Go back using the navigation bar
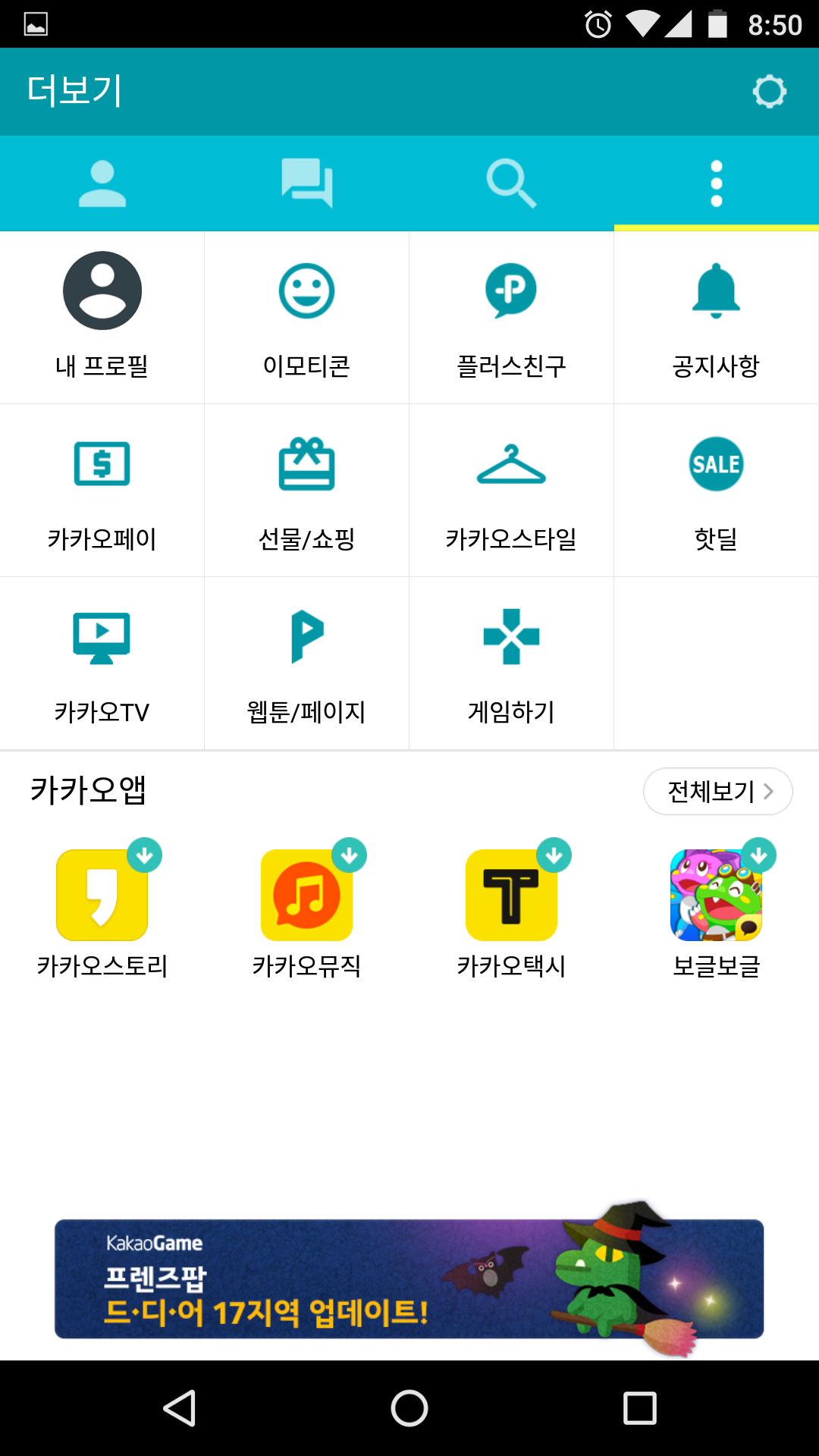The width and height of the screenshot is (819, 1456). [180, 1408]
